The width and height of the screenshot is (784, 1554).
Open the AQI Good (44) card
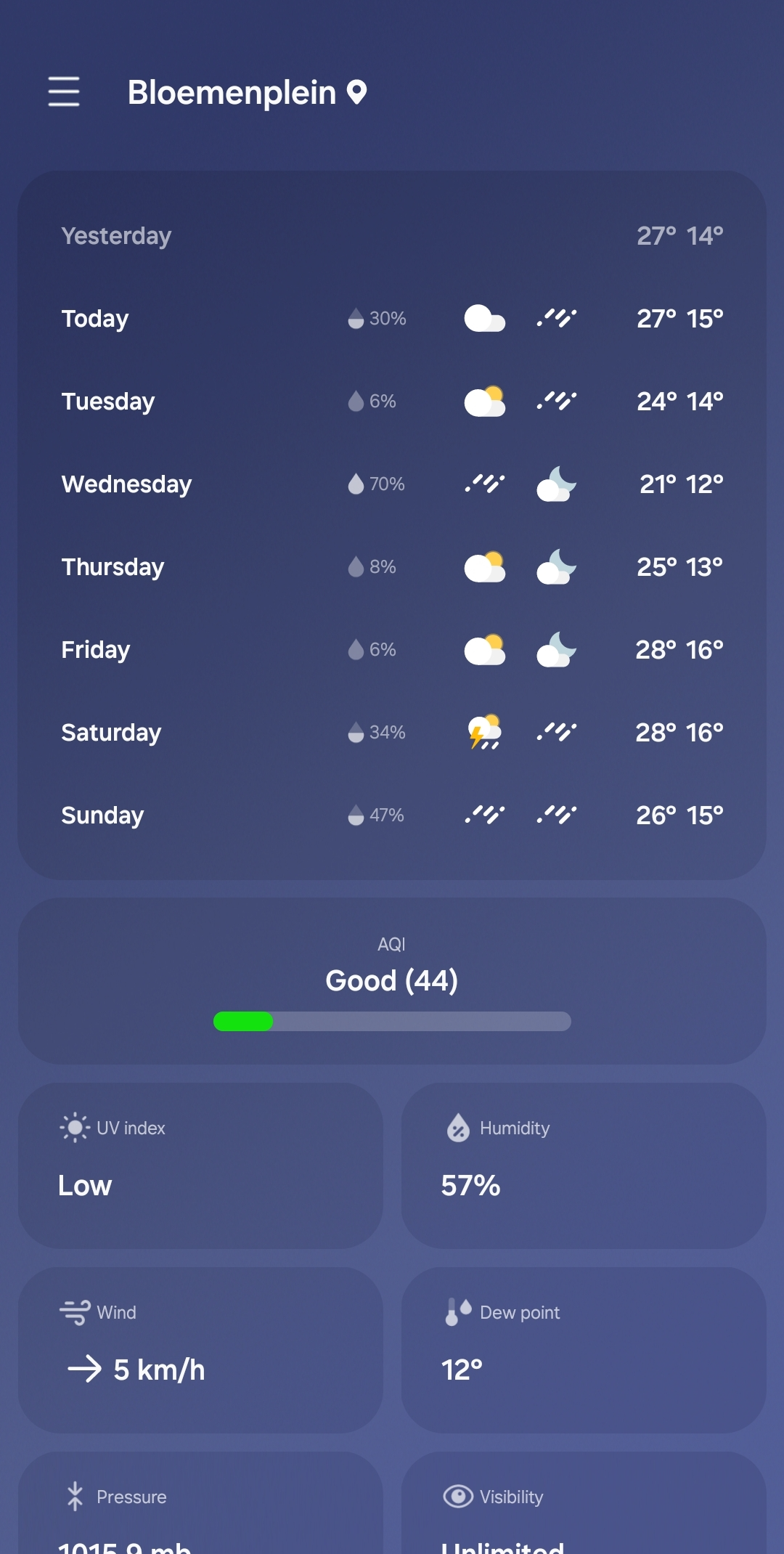coord(392,980)
